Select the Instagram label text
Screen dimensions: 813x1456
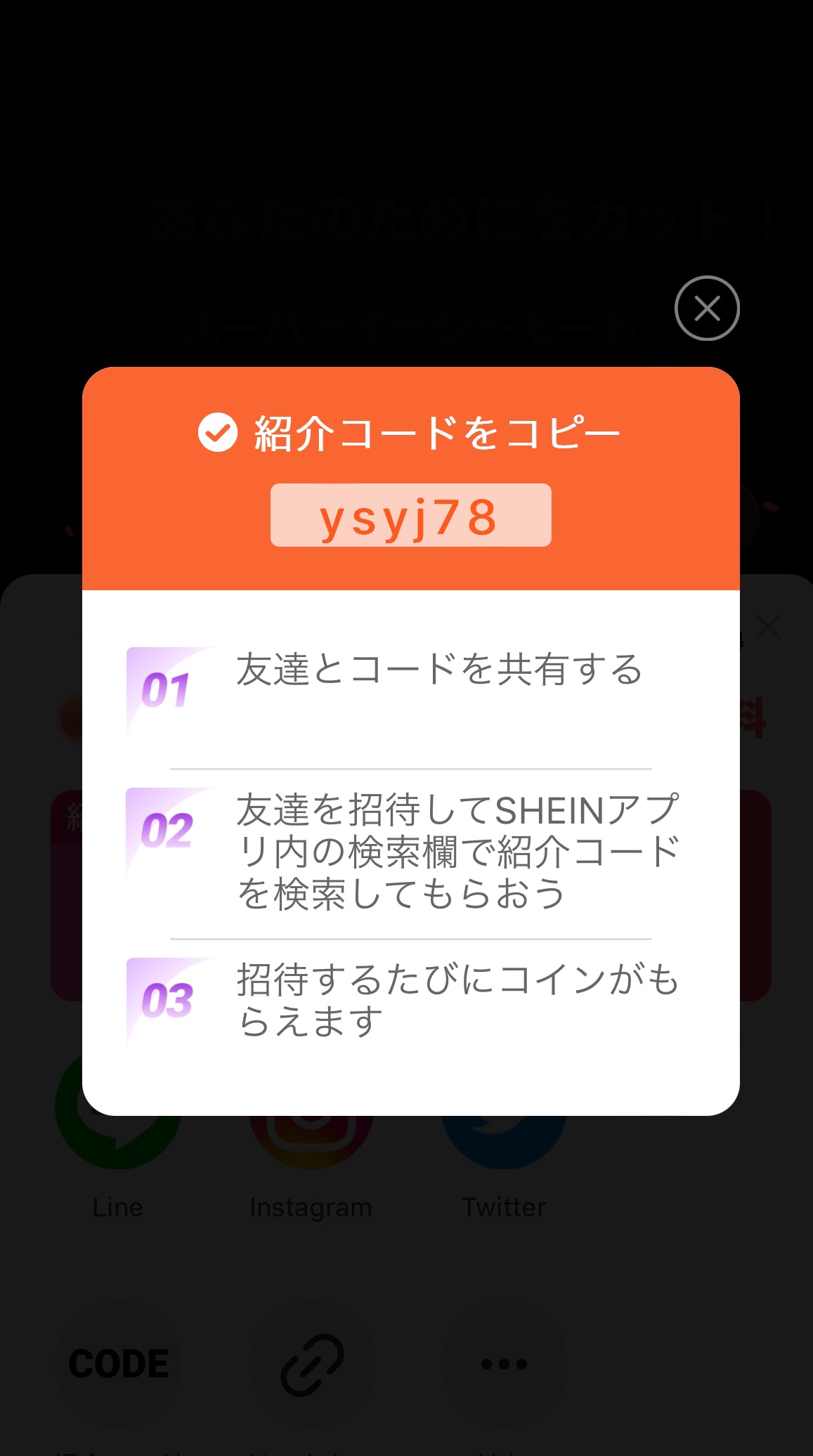click(x=311, y=1207)
